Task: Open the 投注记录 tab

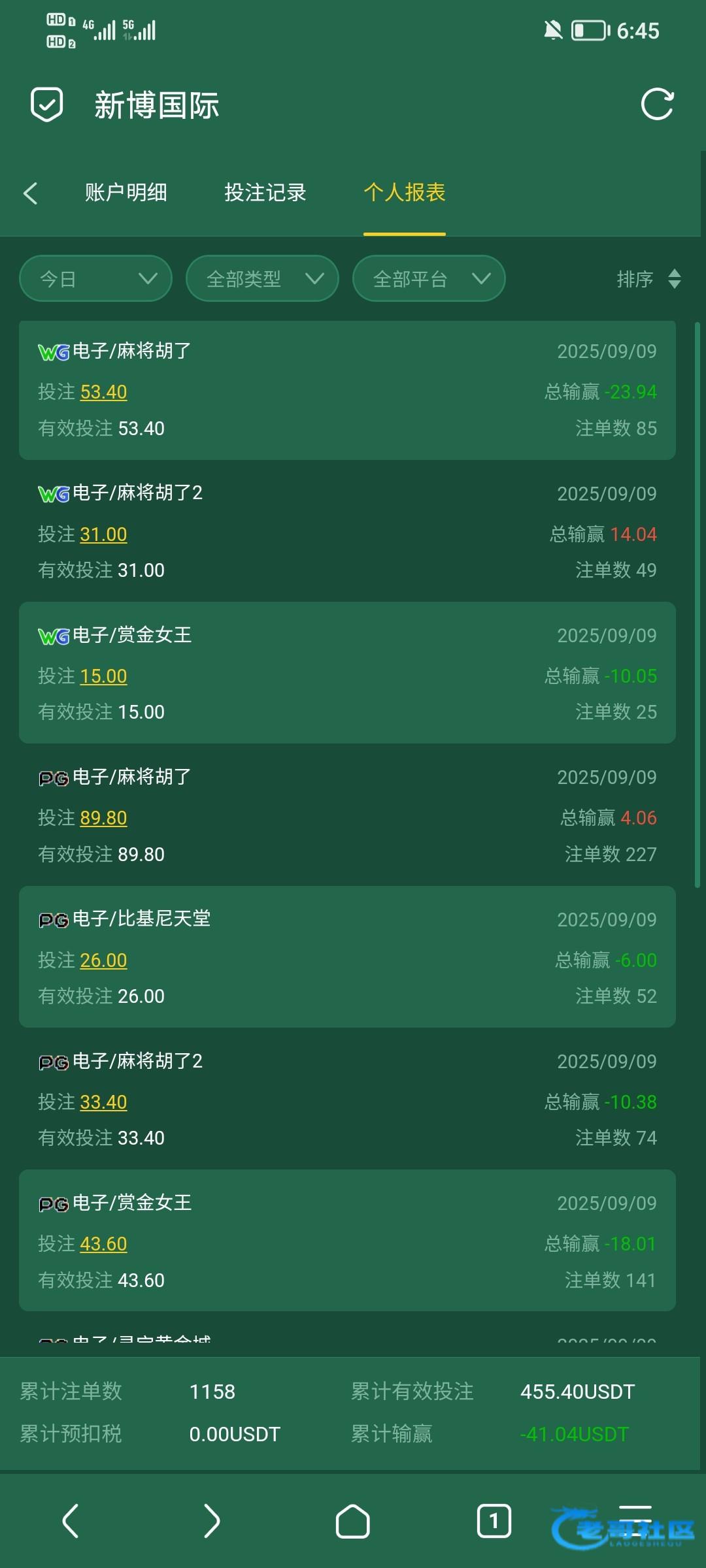Action: [x=265, y=193]
